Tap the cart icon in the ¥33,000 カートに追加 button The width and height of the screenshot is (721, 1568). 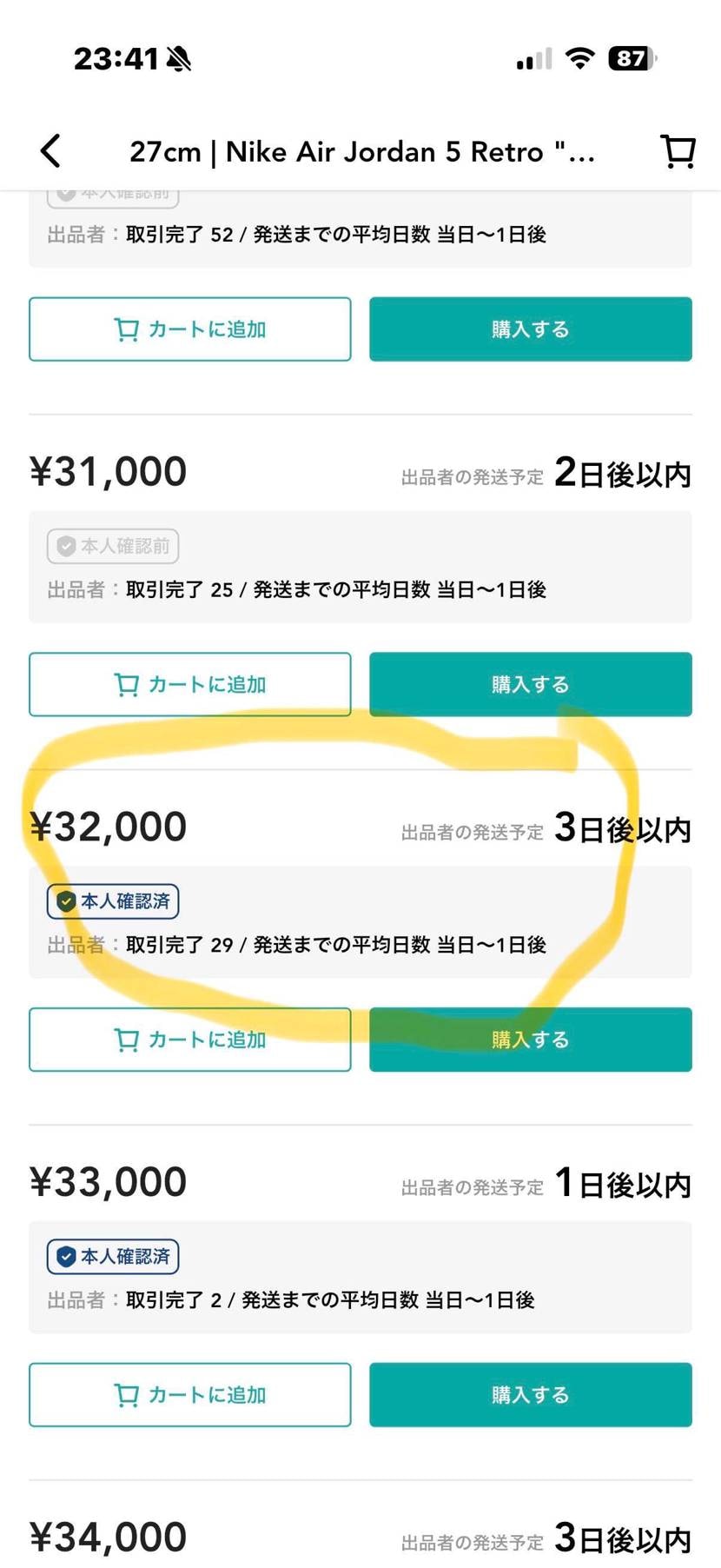[127, 1395]
